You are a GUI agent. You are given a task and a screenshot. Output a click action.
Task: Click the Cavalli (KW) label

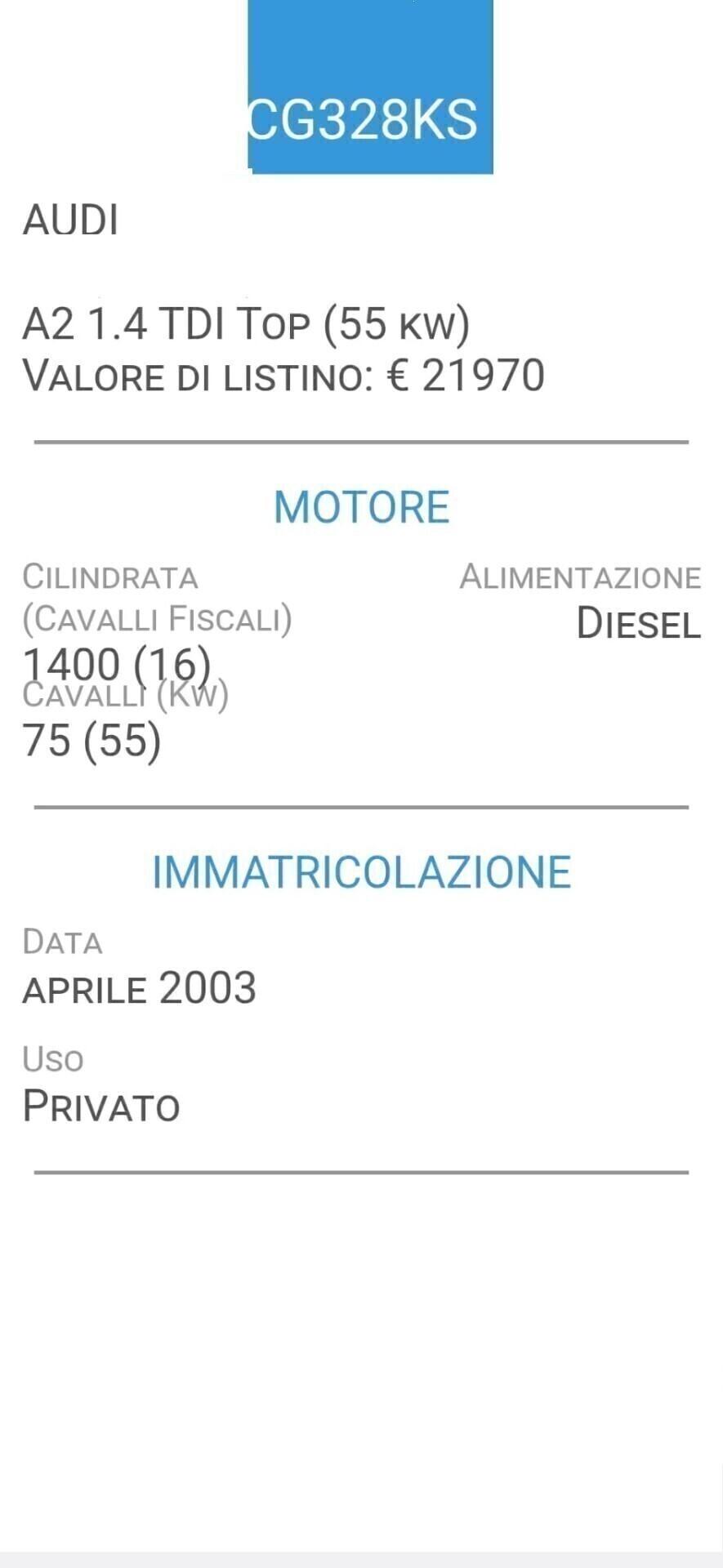[x=127, y=695]
